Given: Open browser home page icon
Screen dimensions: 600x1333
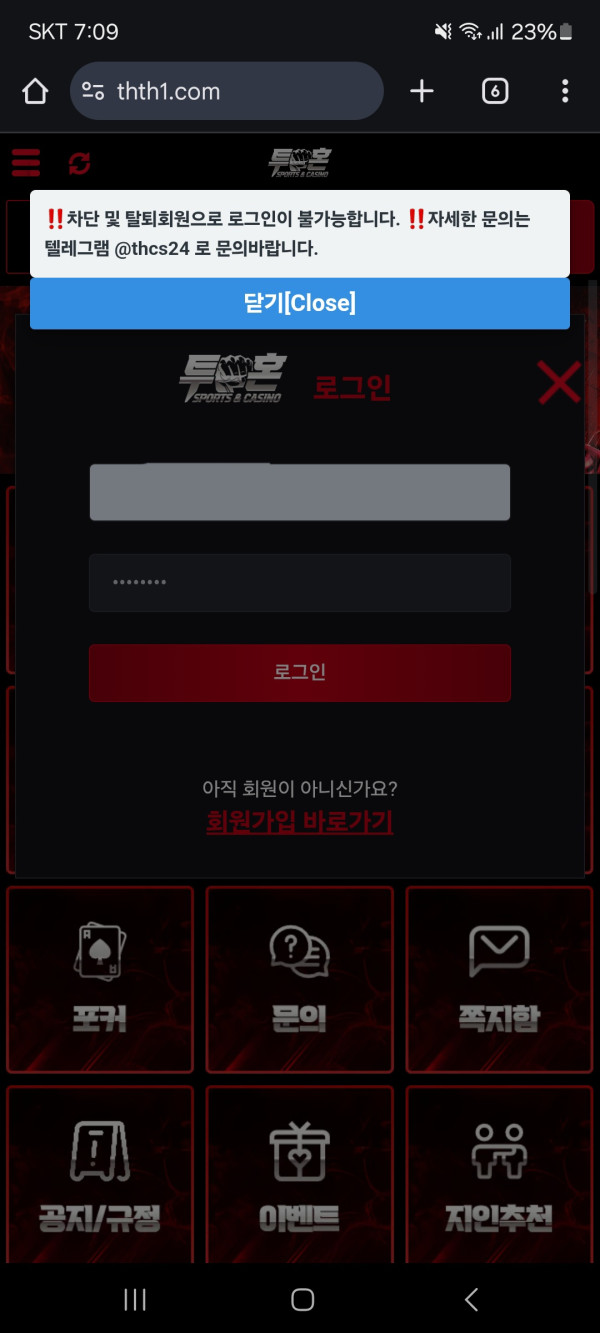Looking at the screenshot, I should pos(35,92).
